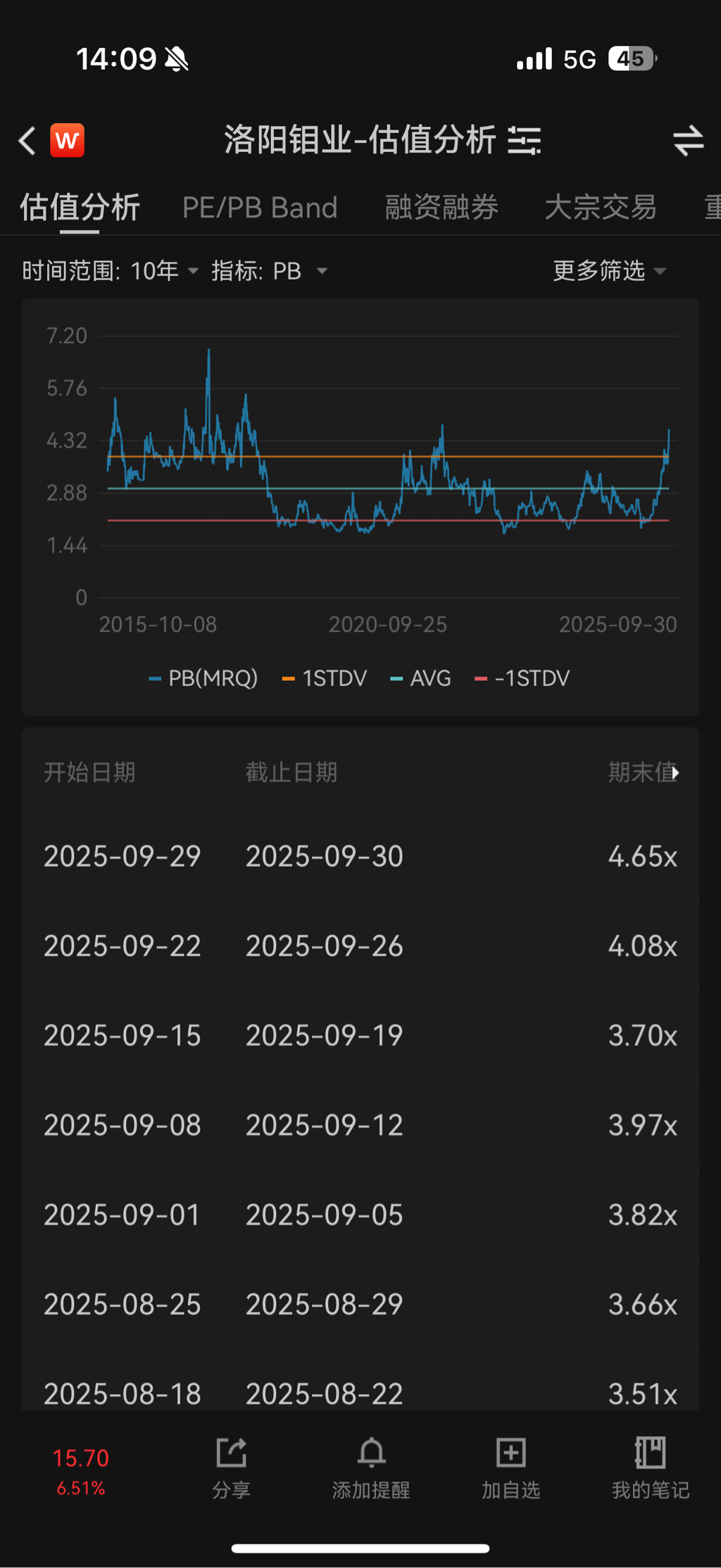Change the 指标 PB dropdown
This screenshot has width=721, height=1568.
pyautogui.click(x=270, y=271)
